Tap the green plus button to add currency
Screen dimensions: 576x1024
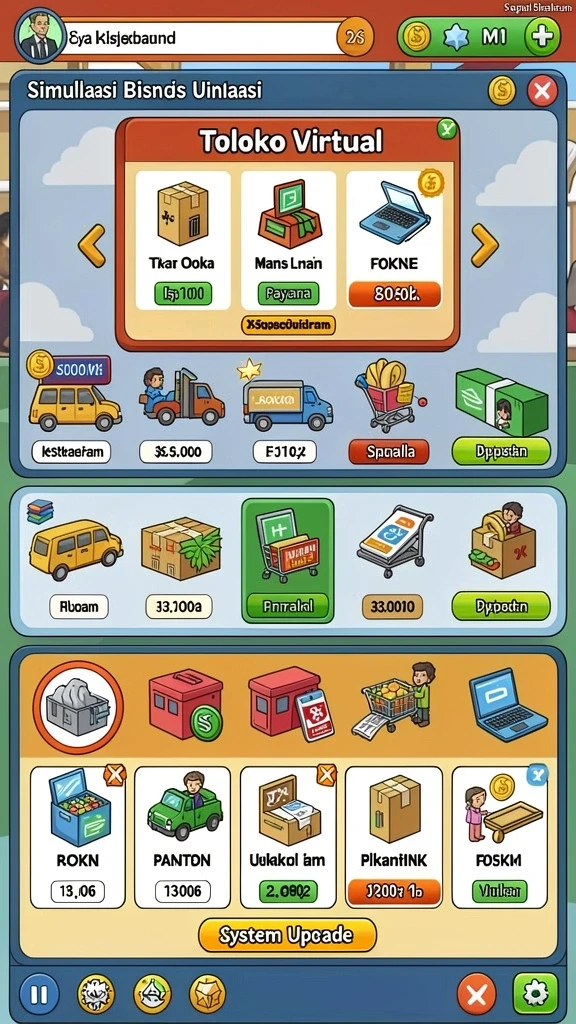[543, 36]
